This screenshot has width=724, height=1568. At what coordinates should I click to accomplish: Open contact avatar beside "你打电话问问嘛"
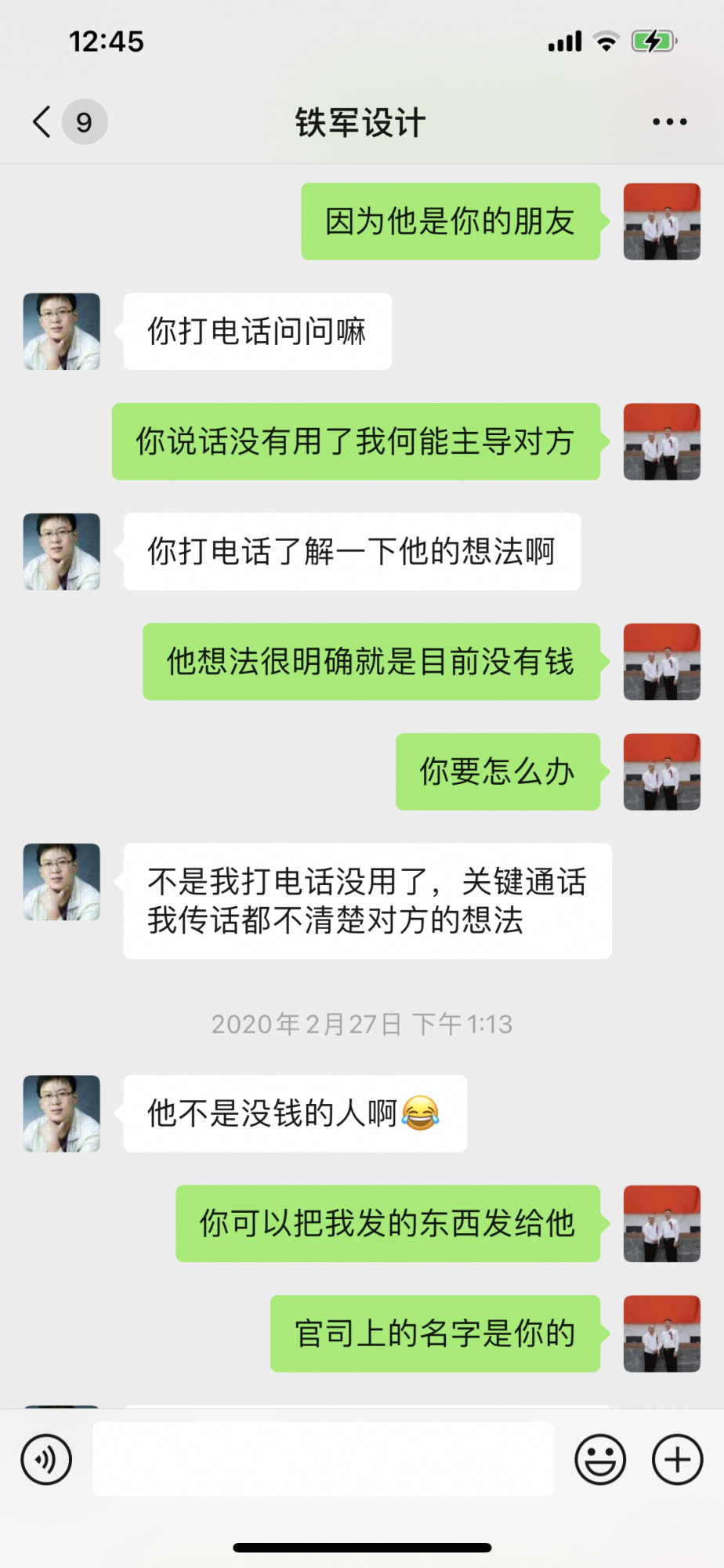(x=62, y=332)
